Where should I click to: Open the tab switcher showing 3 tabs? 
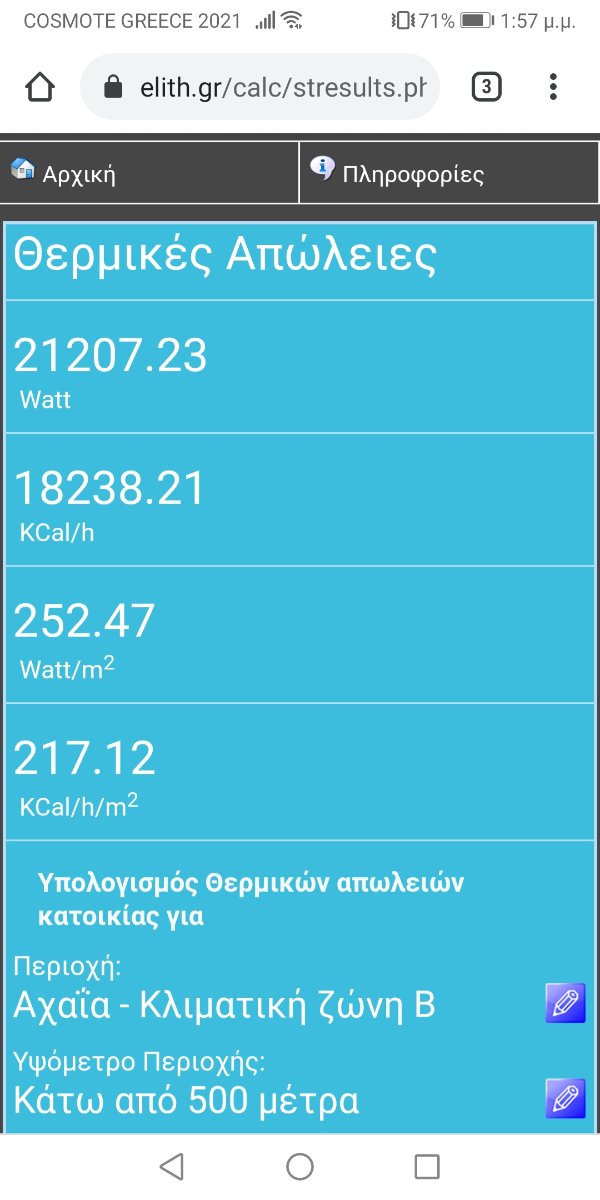pyautogui.click(x=486, y=88)
